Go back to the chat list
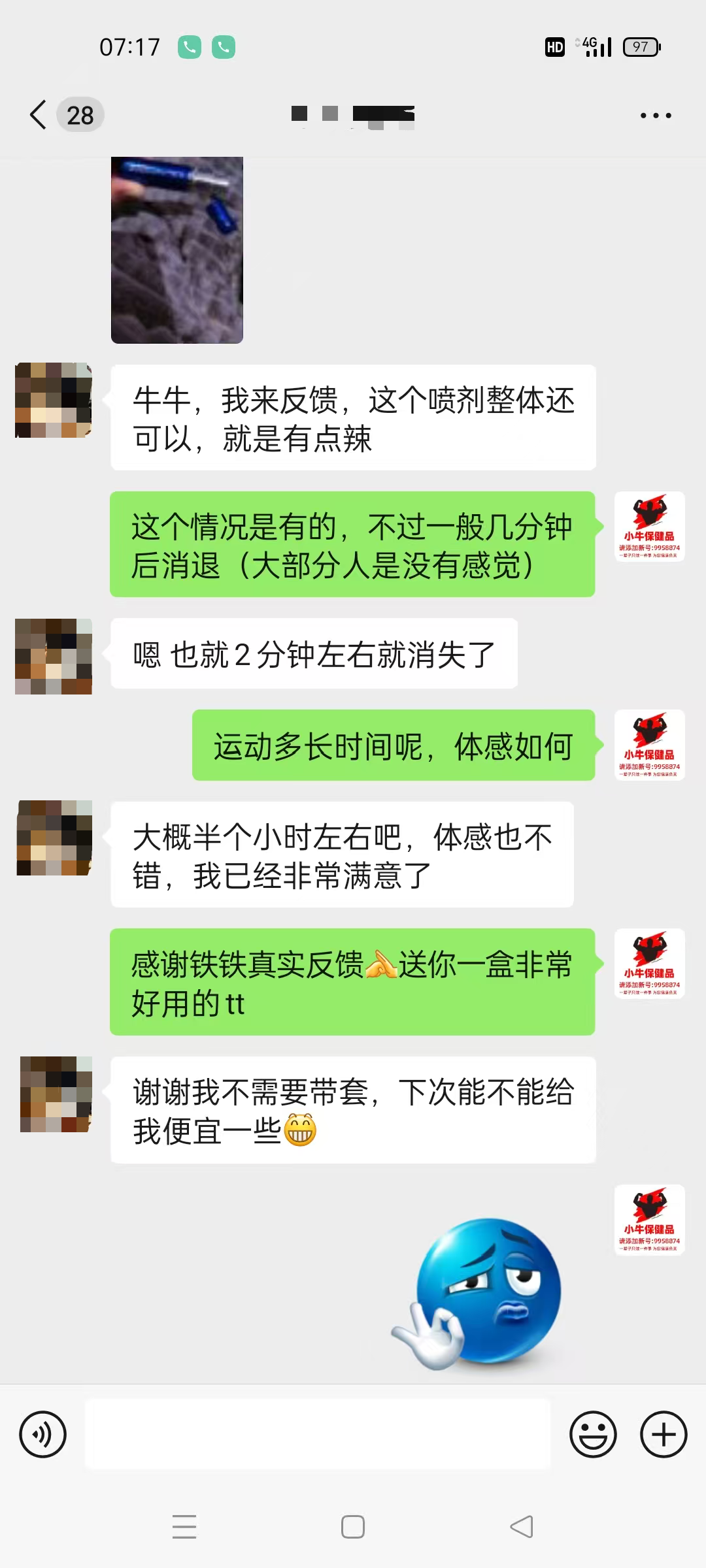The height and width of the screenshot is (1568, 706). click(39, 115)
